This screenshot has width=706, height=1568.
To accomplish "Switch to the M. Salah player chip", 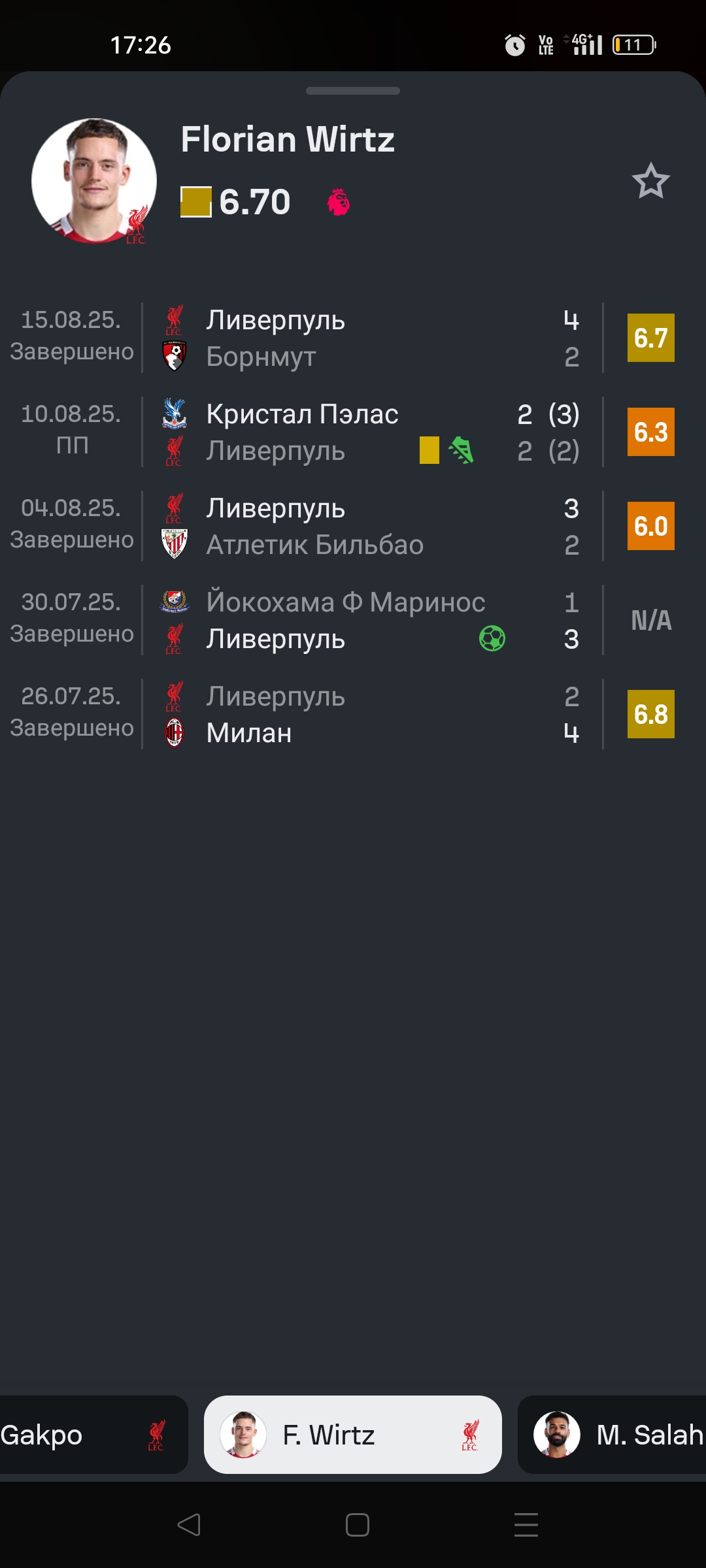I will click(612, 1435).
